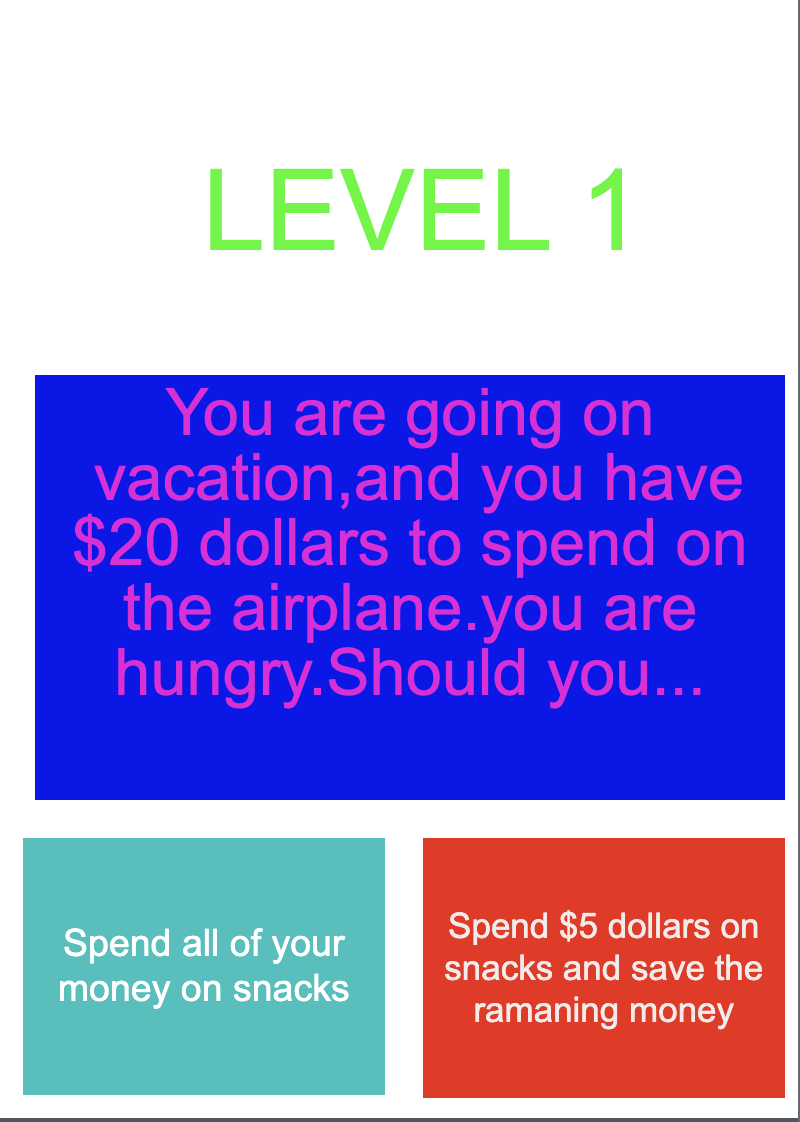Select Spend $5 and save the remaining money

click(x=603, y=967)
